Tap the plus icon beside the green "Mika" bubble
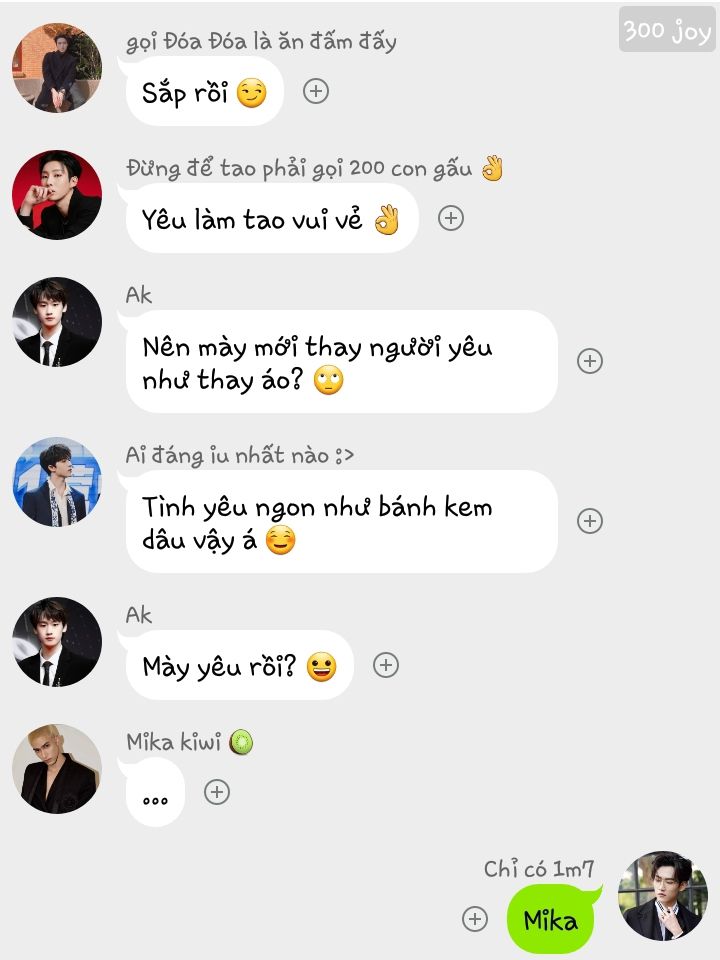Viewport: 720px width, 960px height. (x=475, y=919)
